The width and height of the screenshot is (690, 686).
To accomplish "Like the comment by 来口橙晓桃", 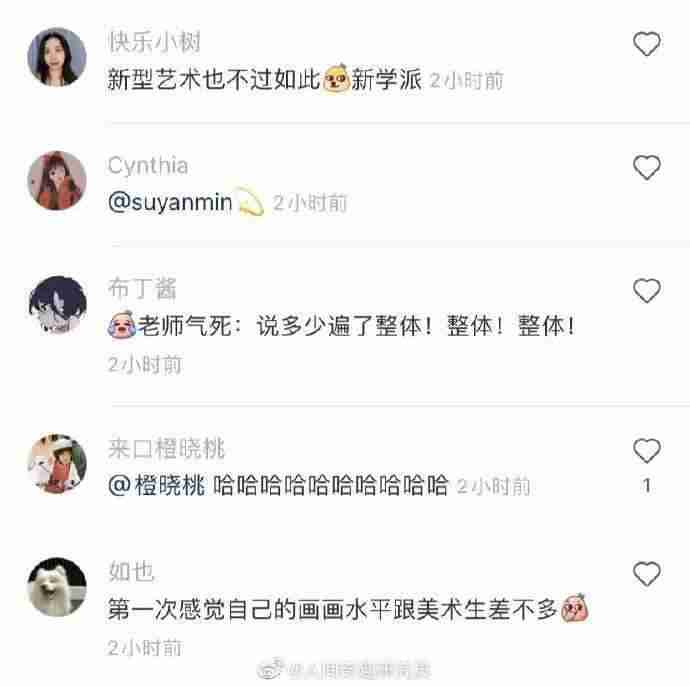I will 647,450.
